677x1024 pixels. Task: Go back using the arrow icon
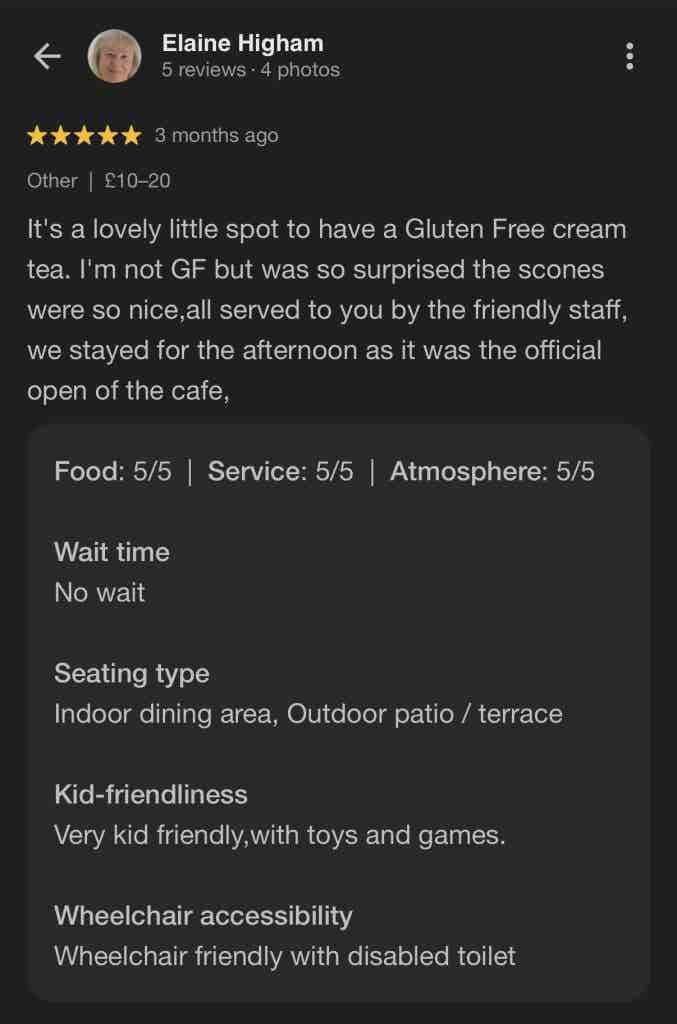click(x=47, y=57)
